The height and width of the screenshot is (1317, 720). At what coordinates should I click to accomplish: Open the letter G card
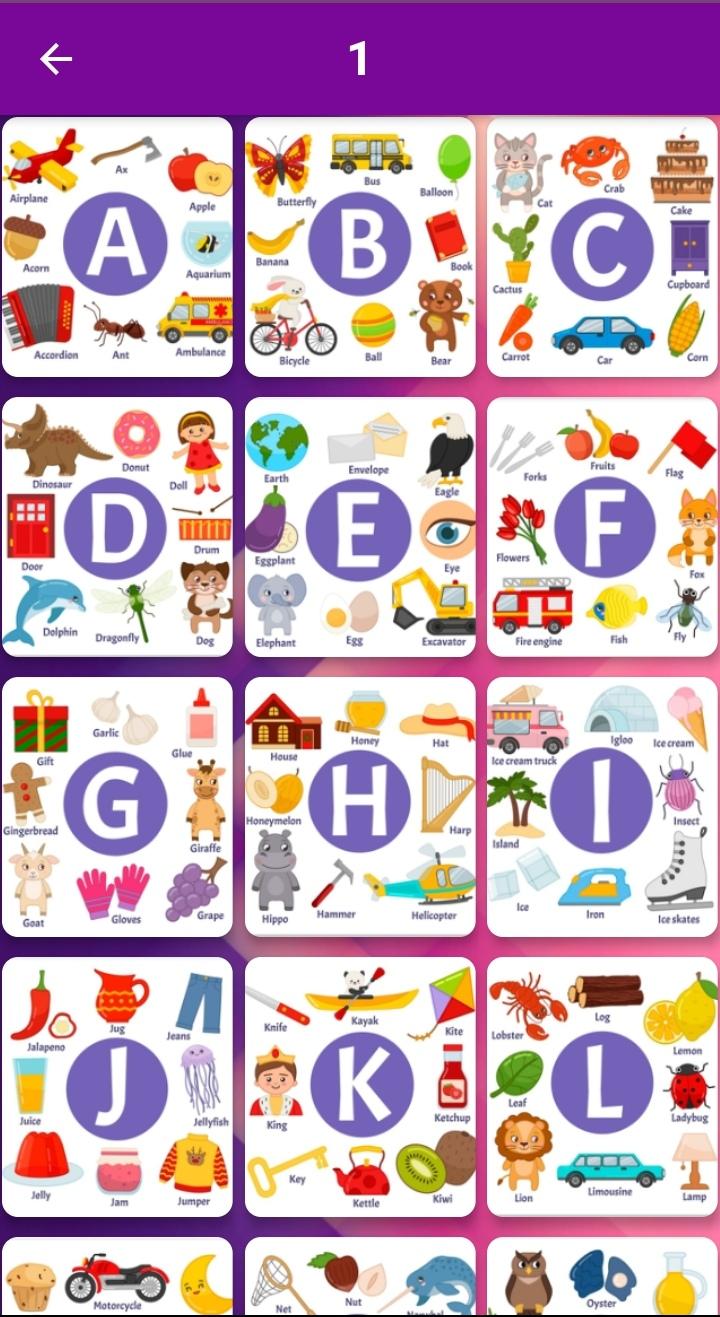[x=117, y=807]
